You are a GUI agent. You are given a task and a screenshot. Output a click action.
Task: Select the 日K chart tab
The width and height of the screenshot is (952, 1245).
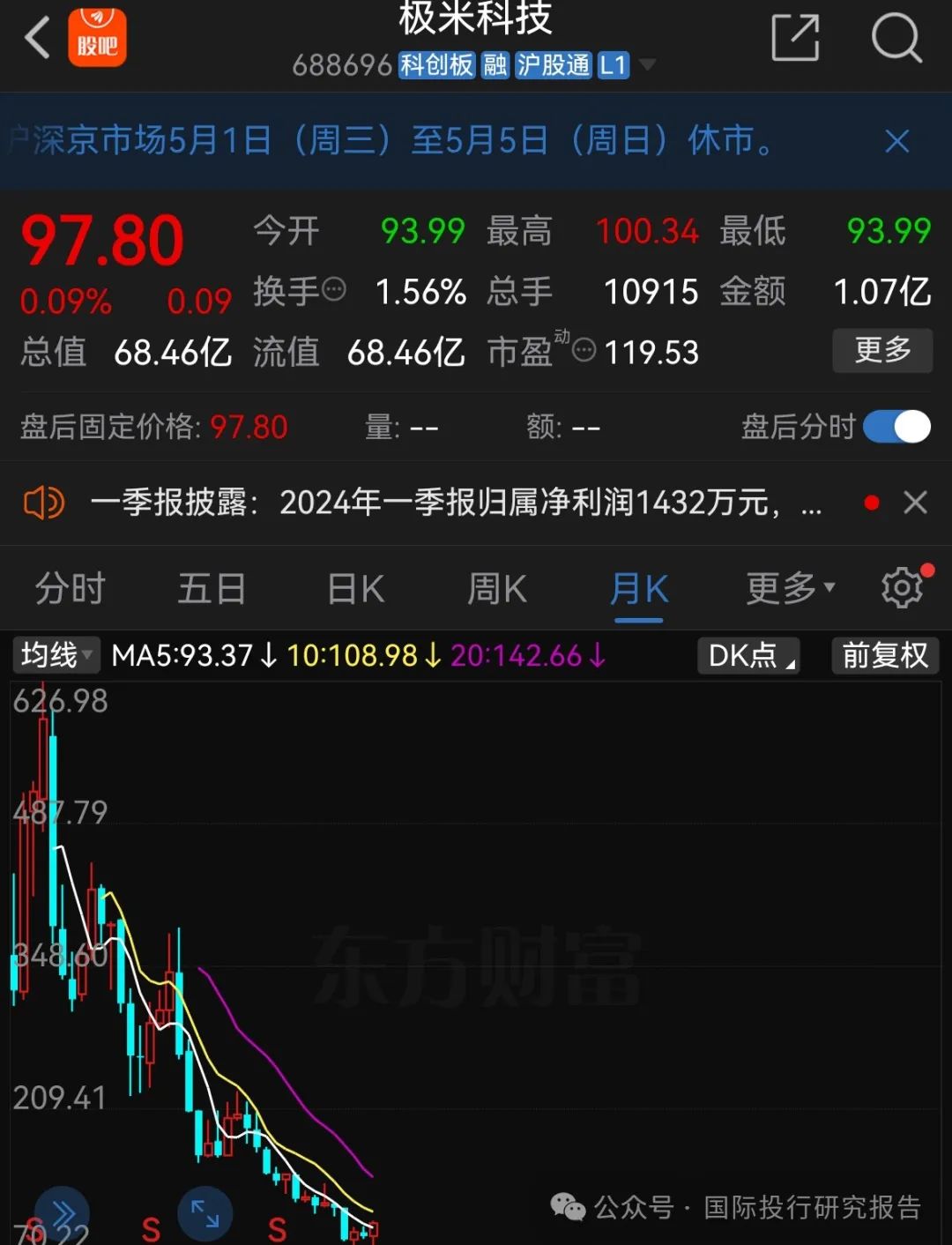point(355,589)
